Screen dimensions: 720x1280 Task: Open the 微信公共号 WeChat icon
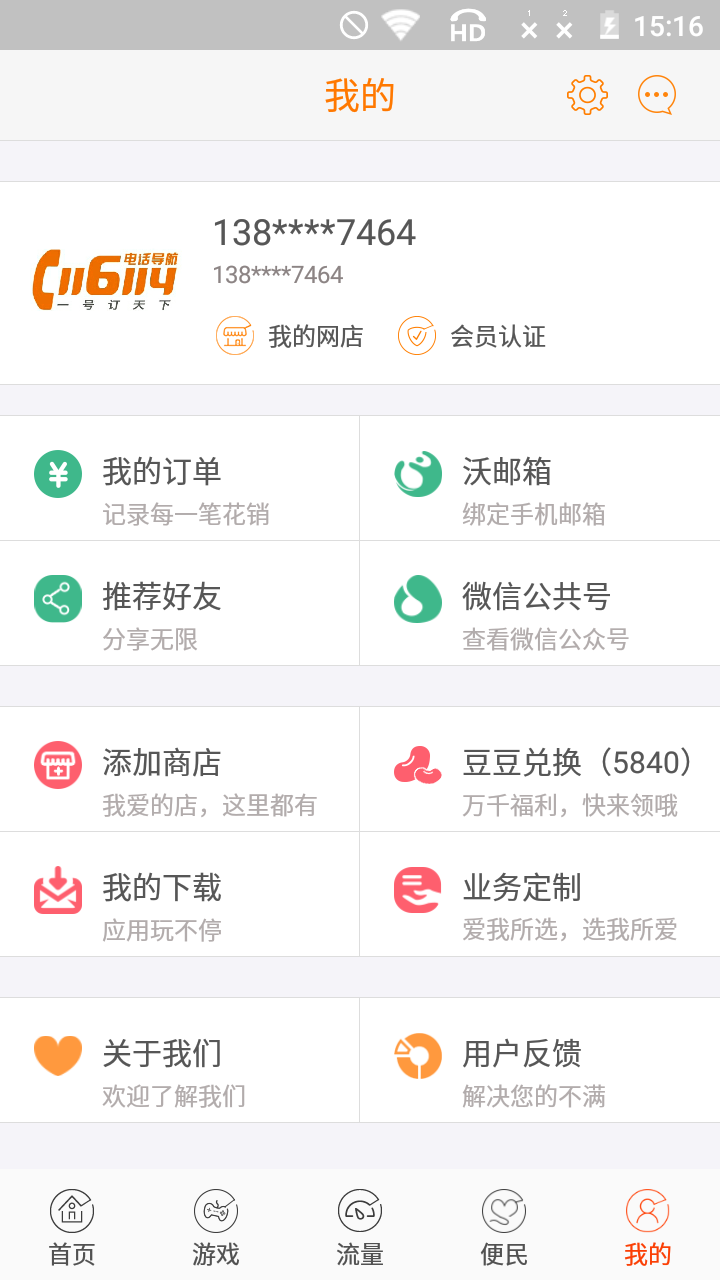tap(417, 598)
